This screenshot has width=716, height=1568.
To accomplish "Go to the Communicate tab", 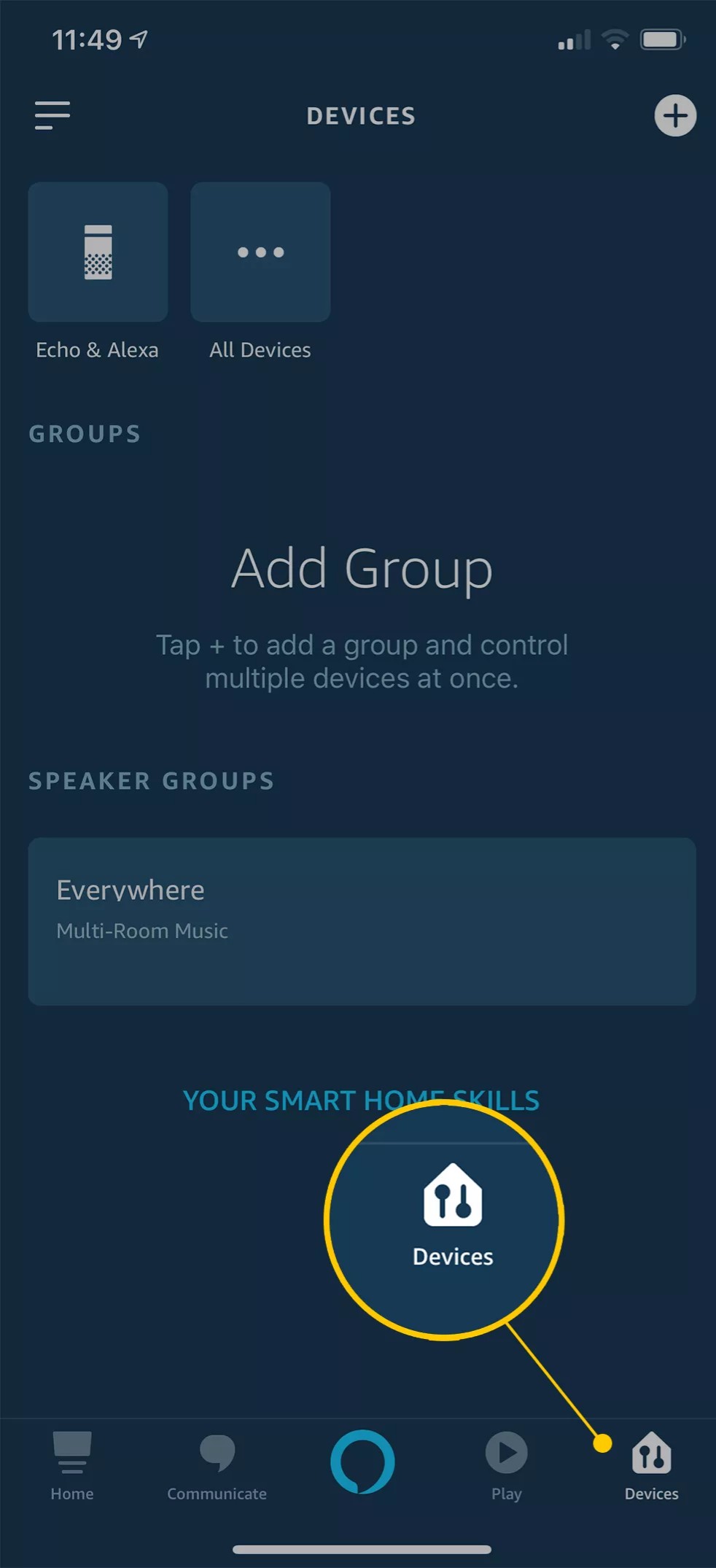I will pyautogui.click(x=217, y=1464).
